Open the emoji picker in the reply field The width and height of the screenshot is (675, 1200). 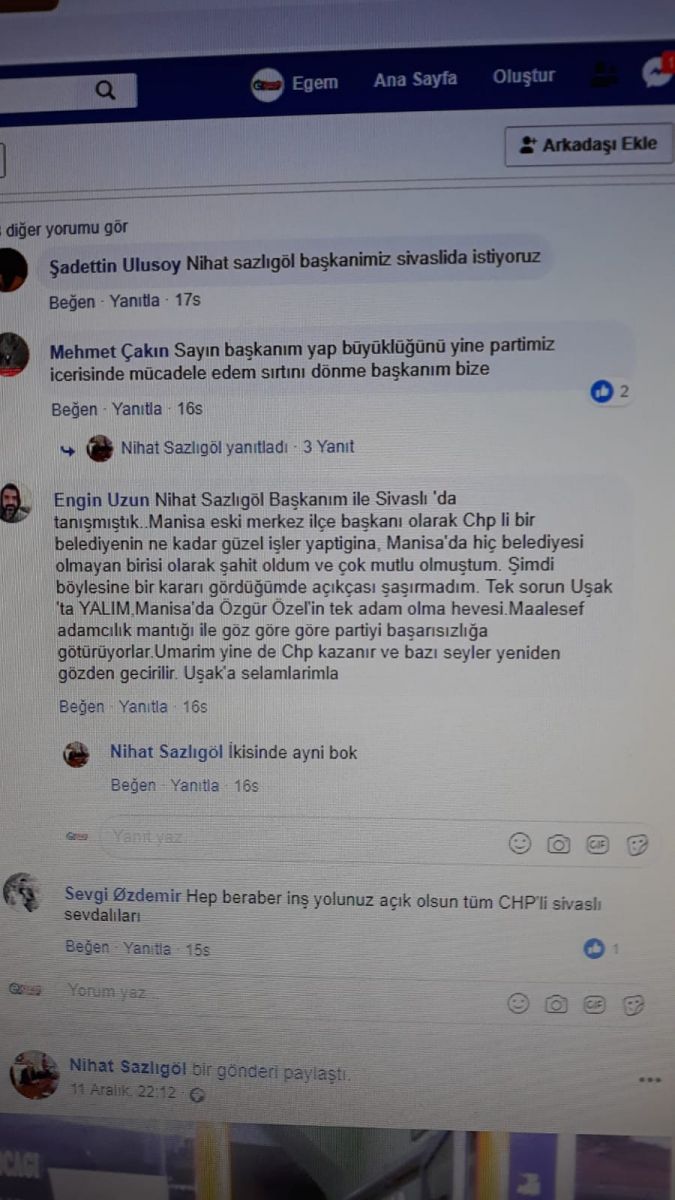click(520, 844)
